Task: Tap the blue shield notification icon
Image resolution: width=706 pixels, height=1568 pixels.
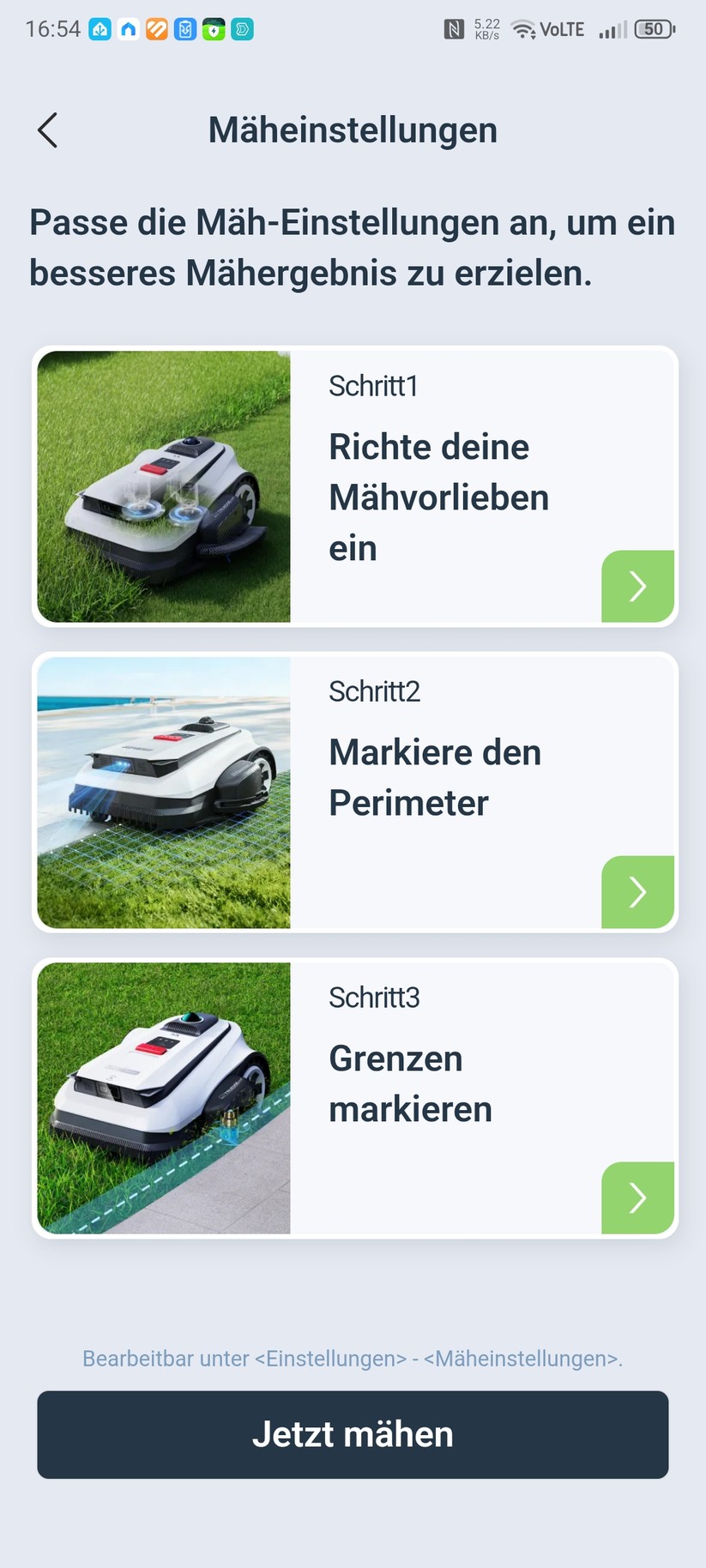Action: coord(186,28)
